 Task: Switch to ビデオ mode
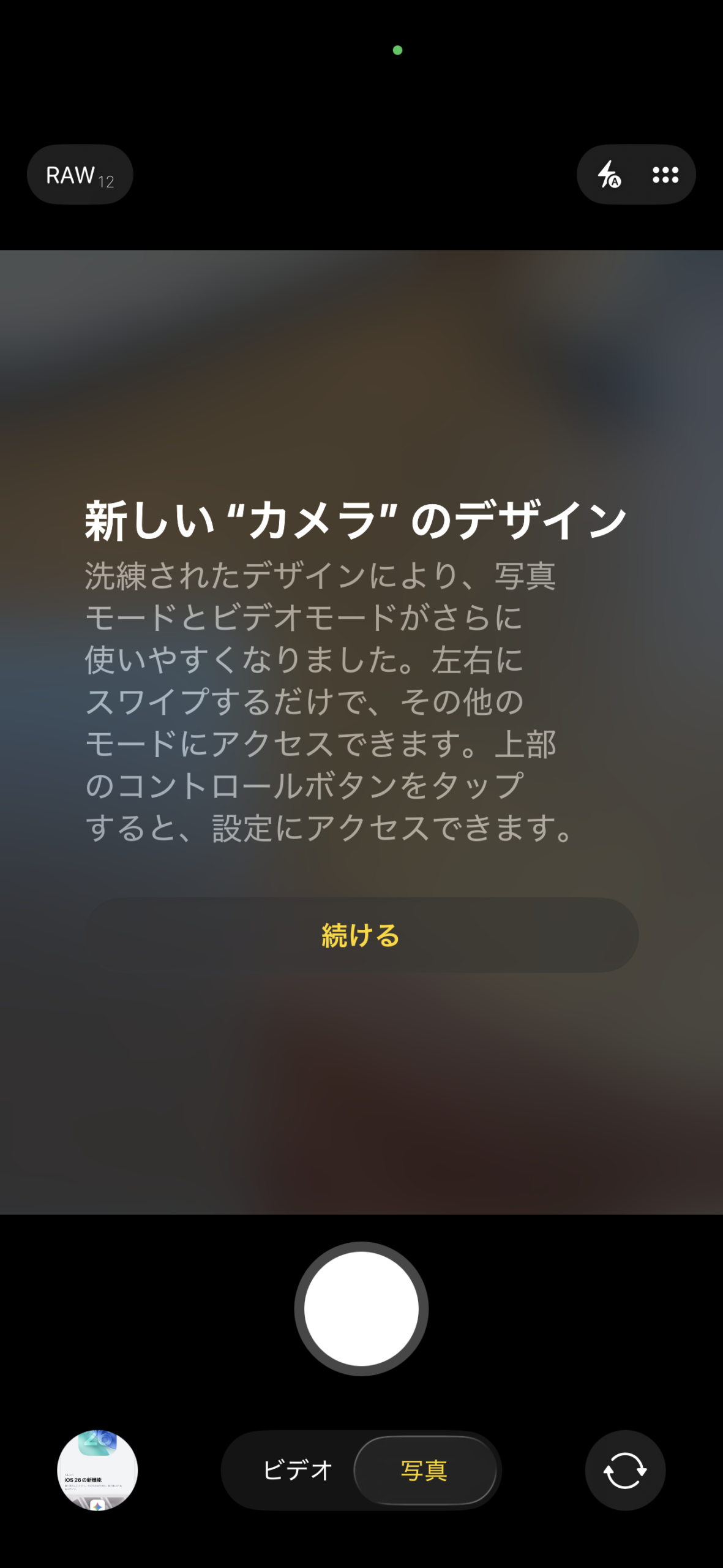[x=298, y=1470]
